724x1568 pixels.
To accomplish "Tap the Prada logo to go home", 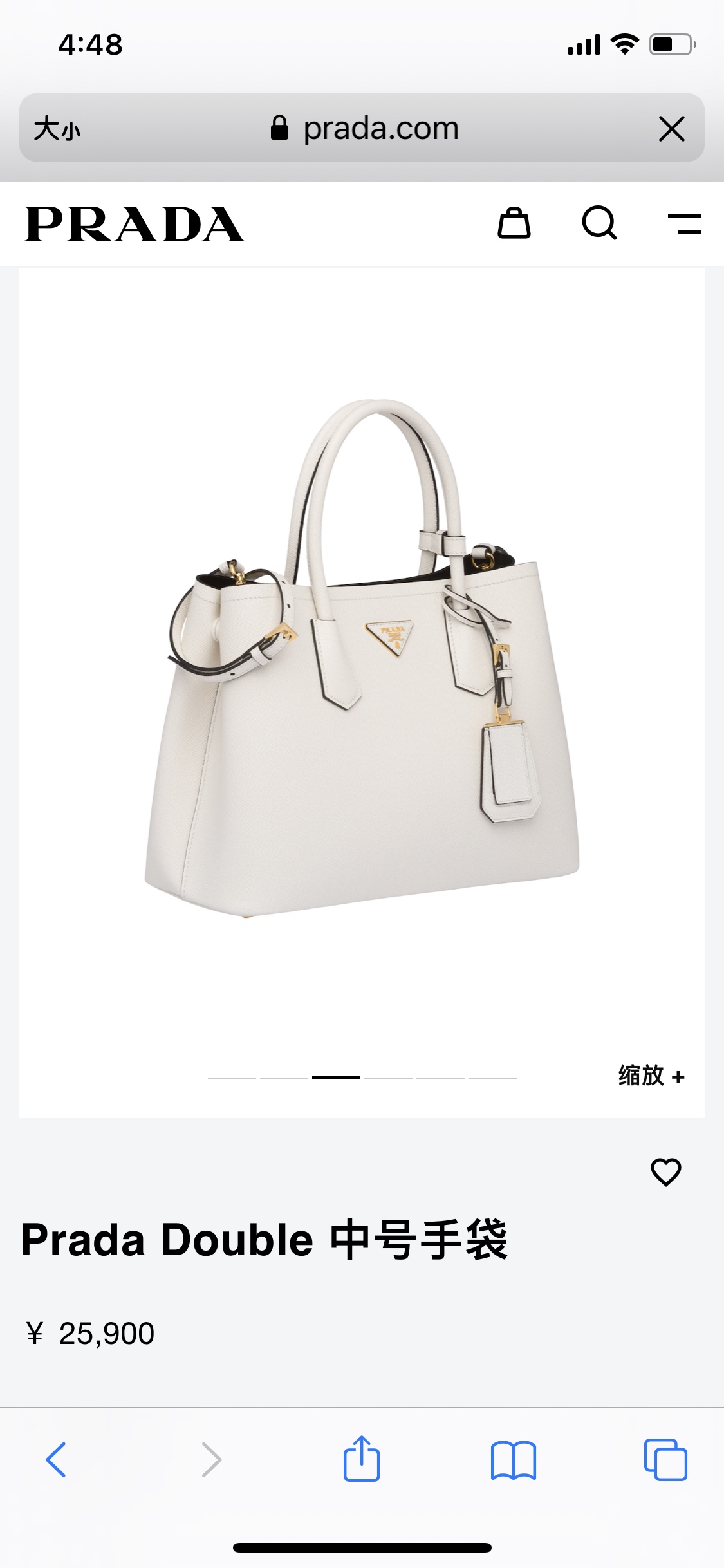I will [x=135, y=224].
